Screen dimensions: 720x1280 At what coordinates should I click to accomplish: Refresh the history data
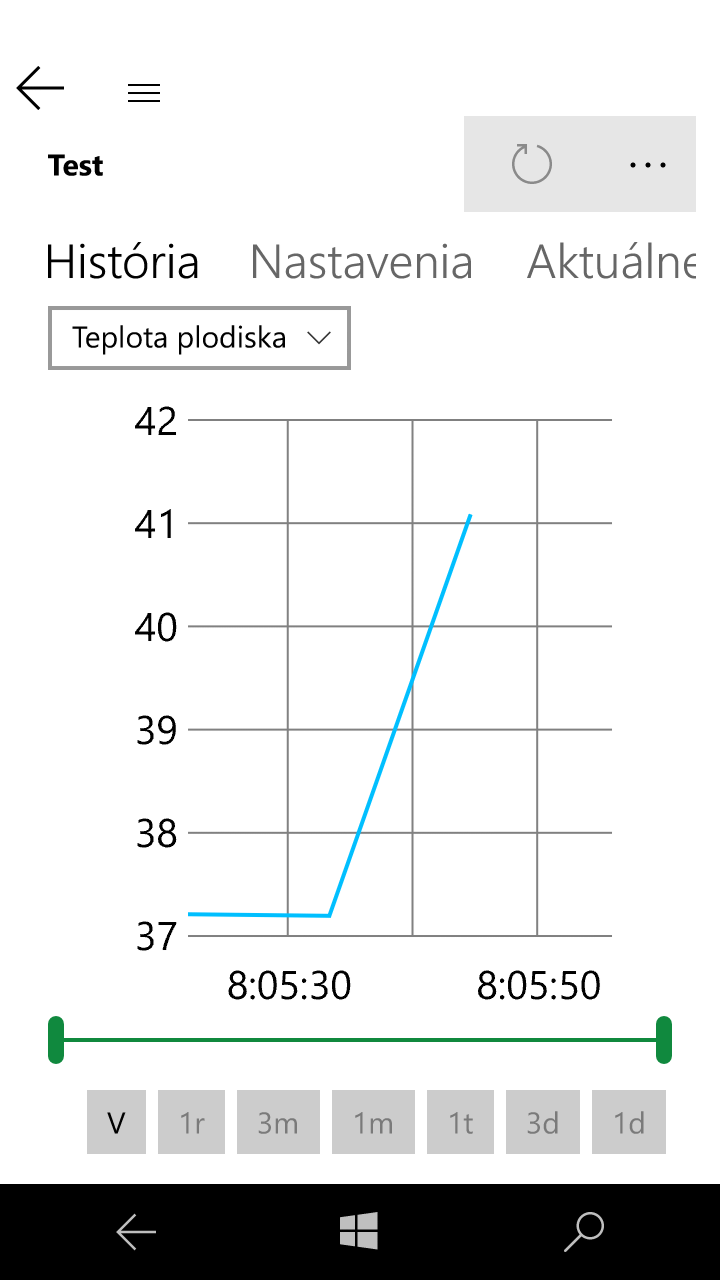[531, 164]
